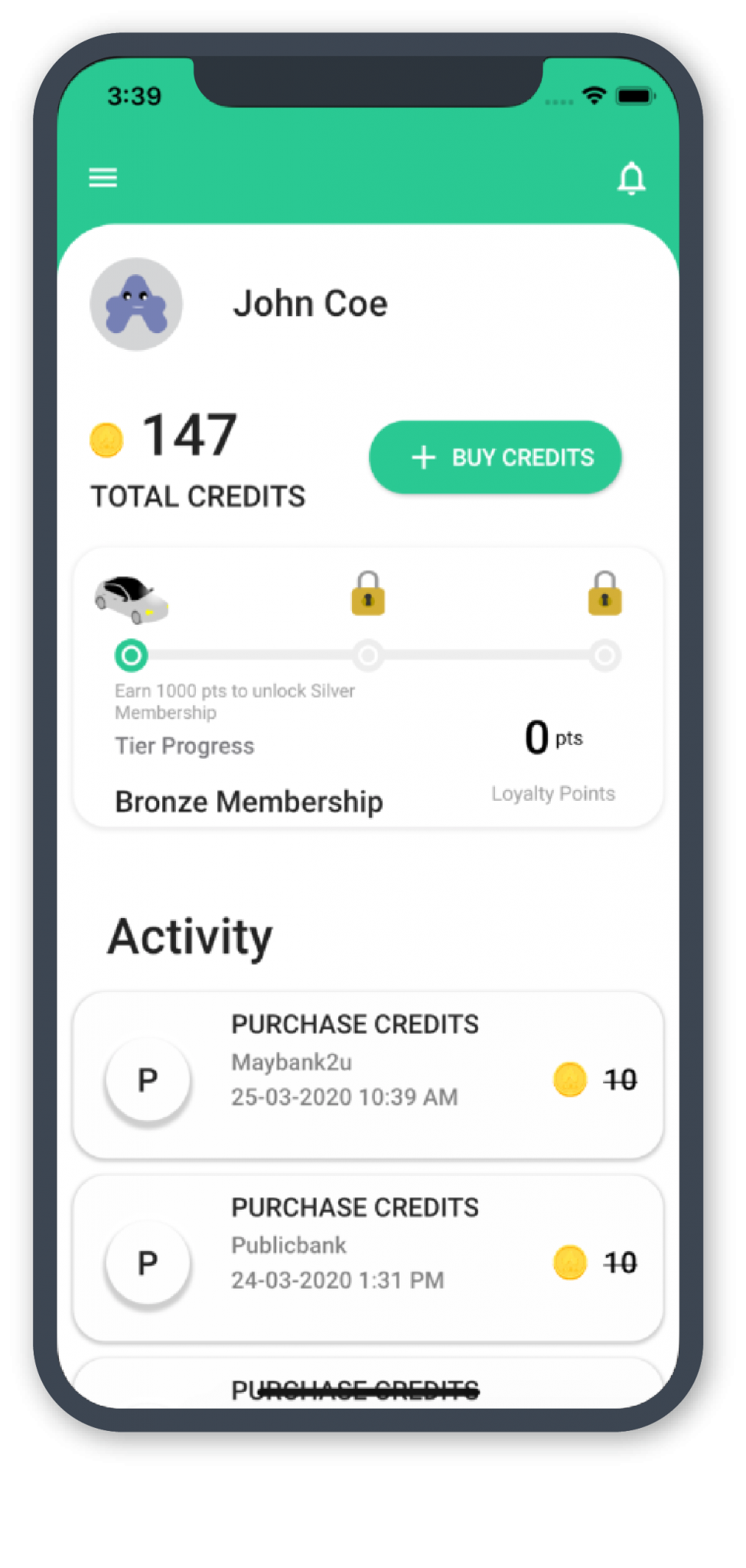Viewport: 746px width, 1568px height.
Task: Tap John Coe's profile avatar
Action: click(x=136, y=304)
